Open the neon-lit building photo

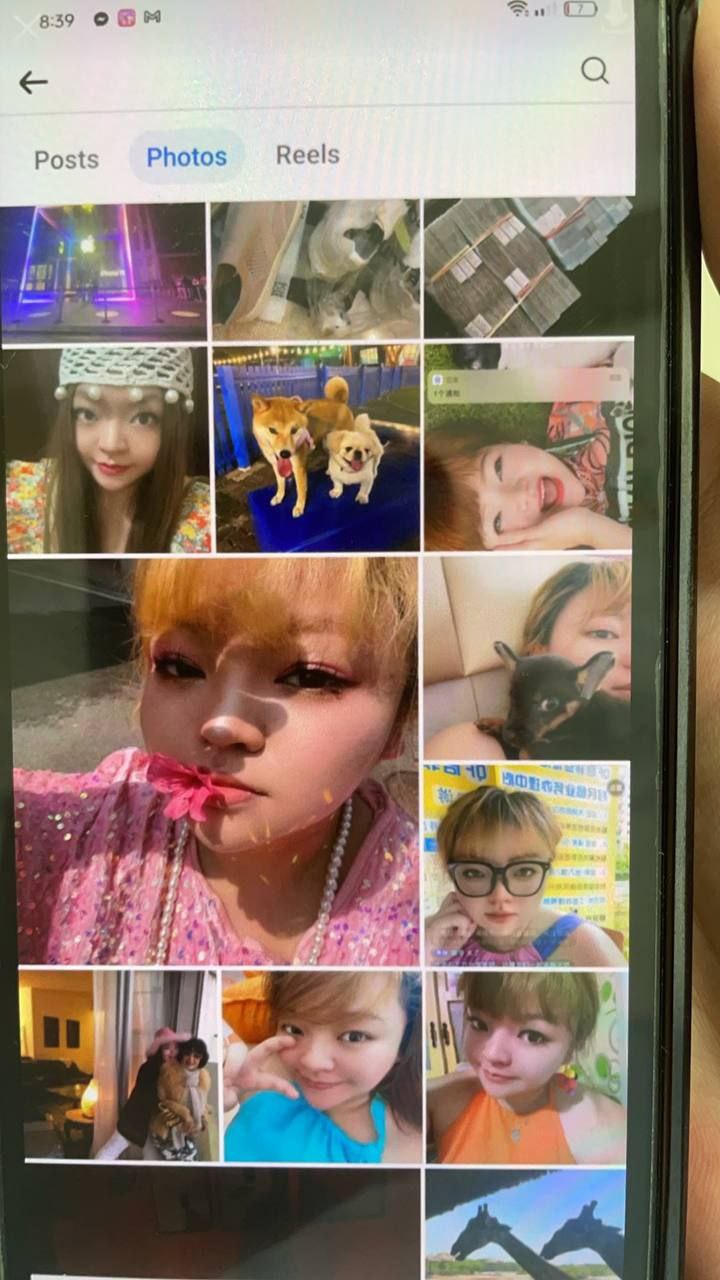[103, 270]
